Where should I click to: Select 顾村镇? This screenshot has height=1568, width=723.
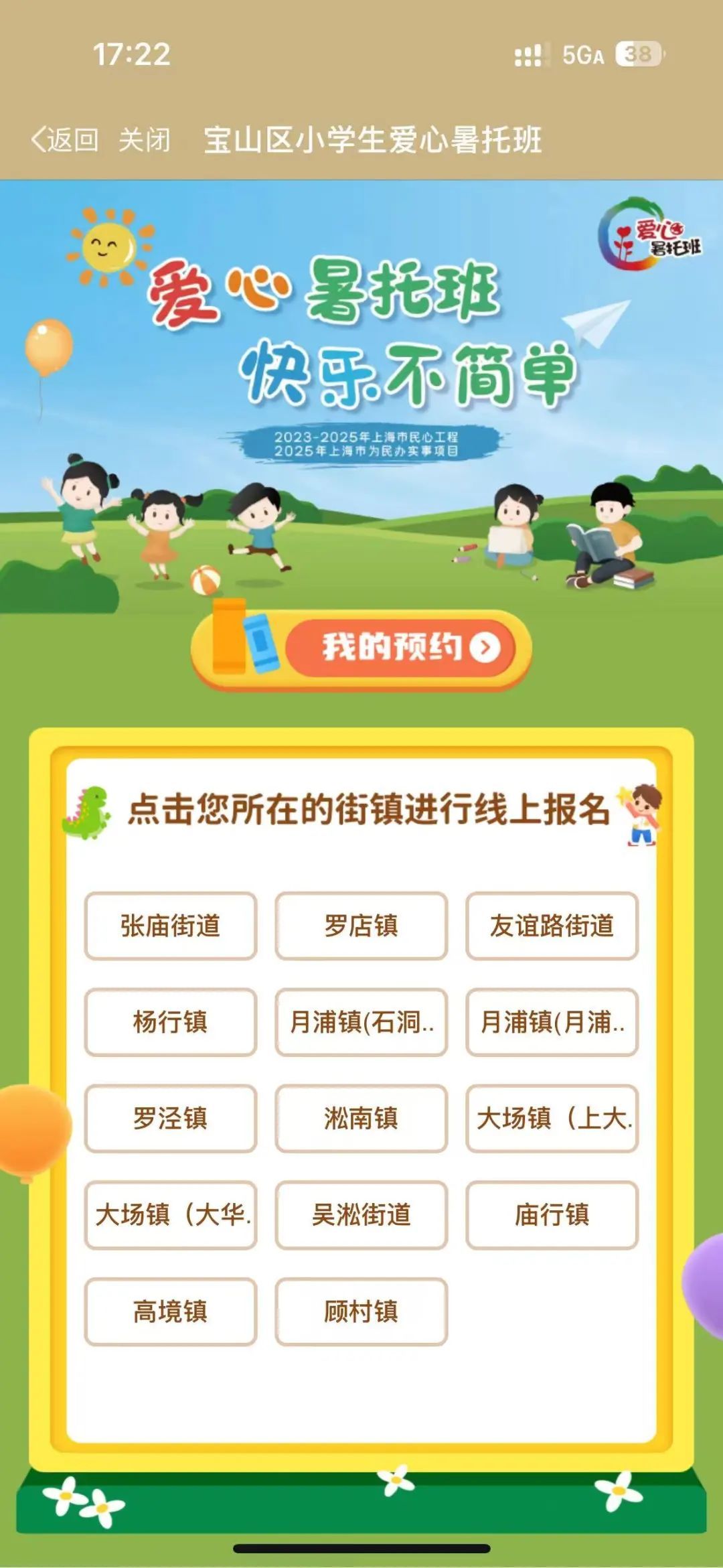pyautogui.click(x=361, y=1311)
